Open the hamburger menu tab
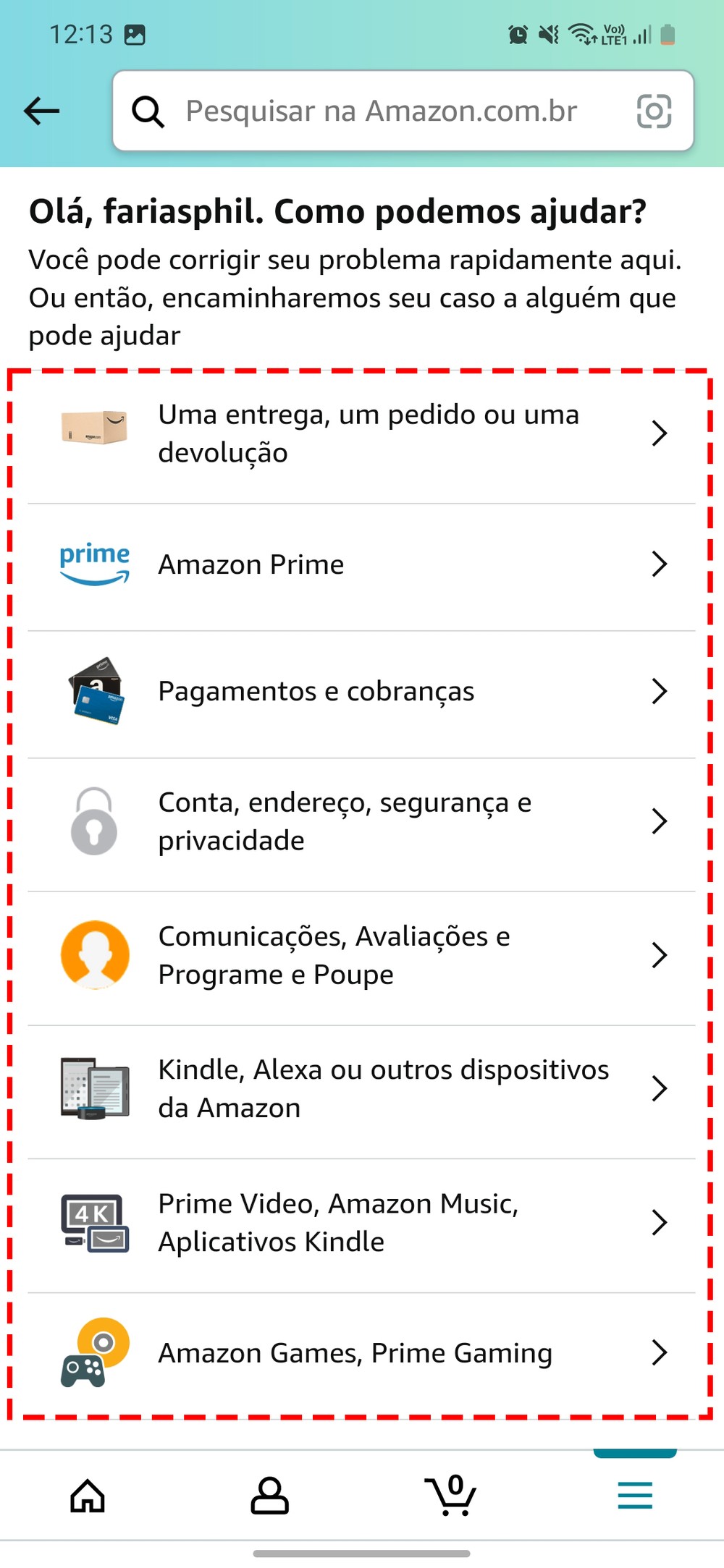The image size is (724, 1568). 635,1496
